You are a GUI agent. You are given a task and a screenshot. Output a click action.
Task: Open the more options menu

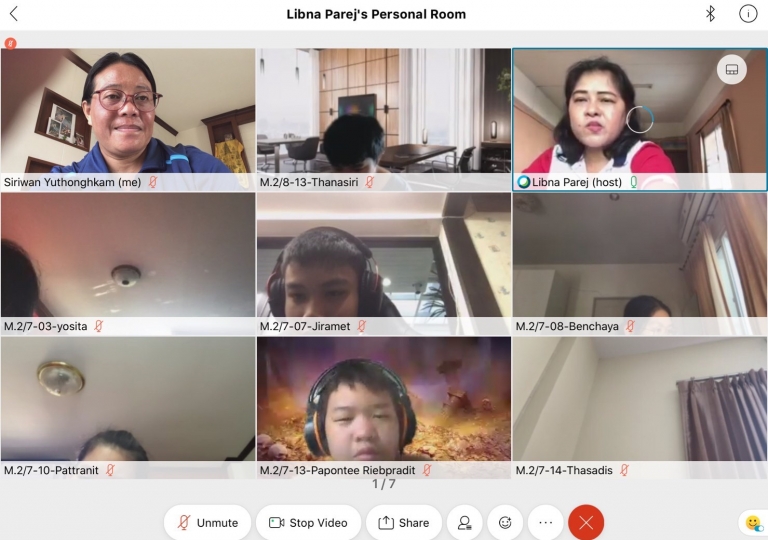(x=545, y=522)
